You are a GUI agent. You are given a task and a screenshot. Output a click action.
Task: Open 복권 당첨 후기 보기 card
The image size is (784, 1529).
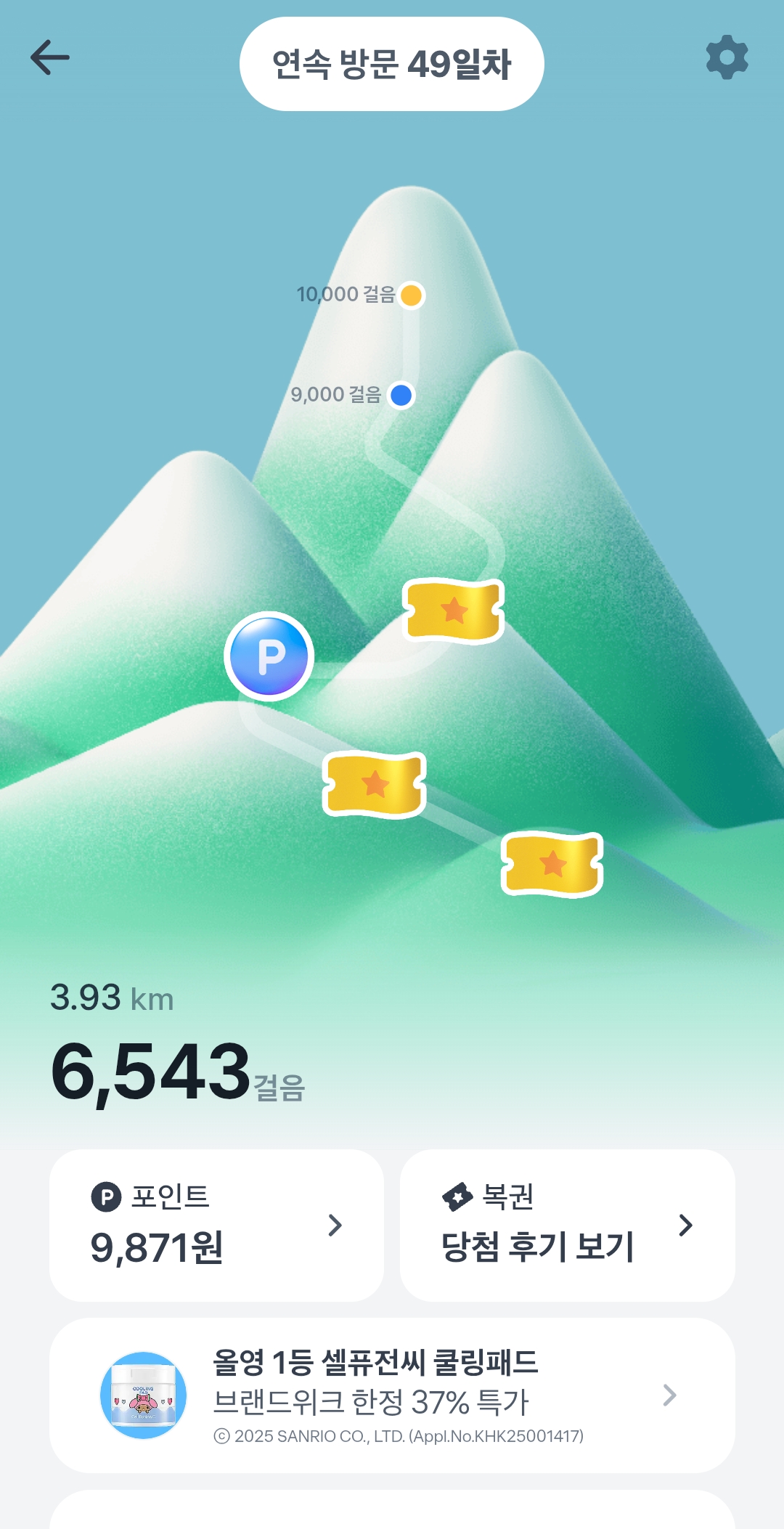567,1225
